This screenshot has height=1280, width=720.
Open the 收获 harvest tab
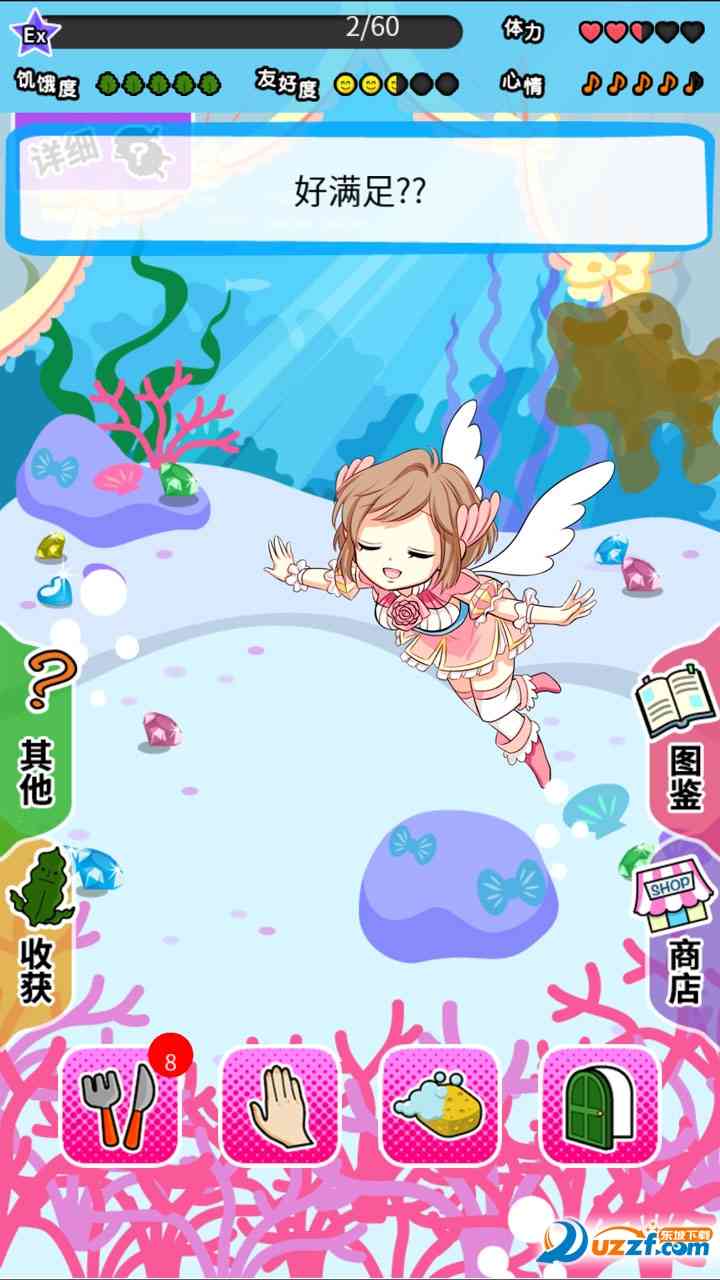tap(36, 930)
